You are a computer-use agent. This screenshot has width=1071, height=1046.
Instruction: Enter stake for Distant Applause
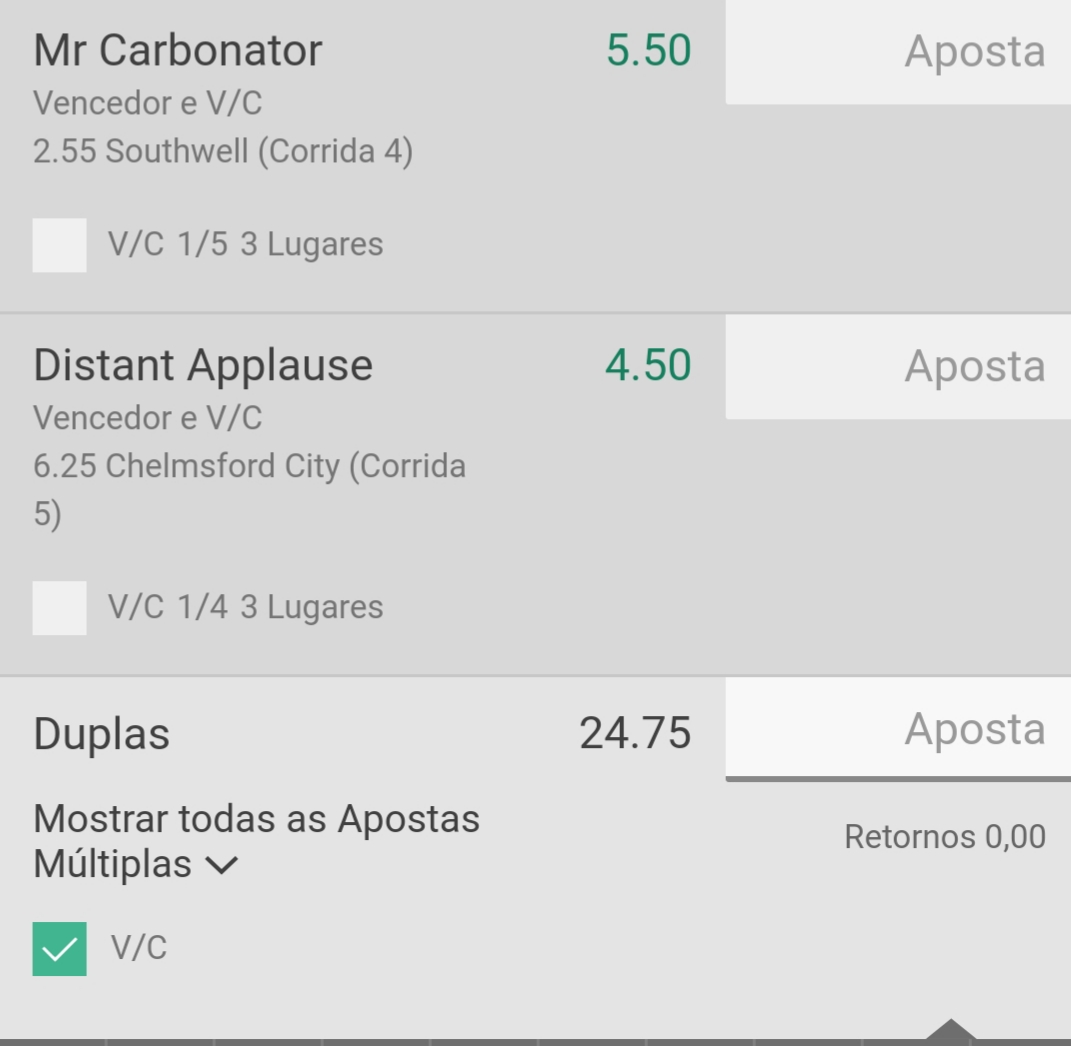point(897,367)
